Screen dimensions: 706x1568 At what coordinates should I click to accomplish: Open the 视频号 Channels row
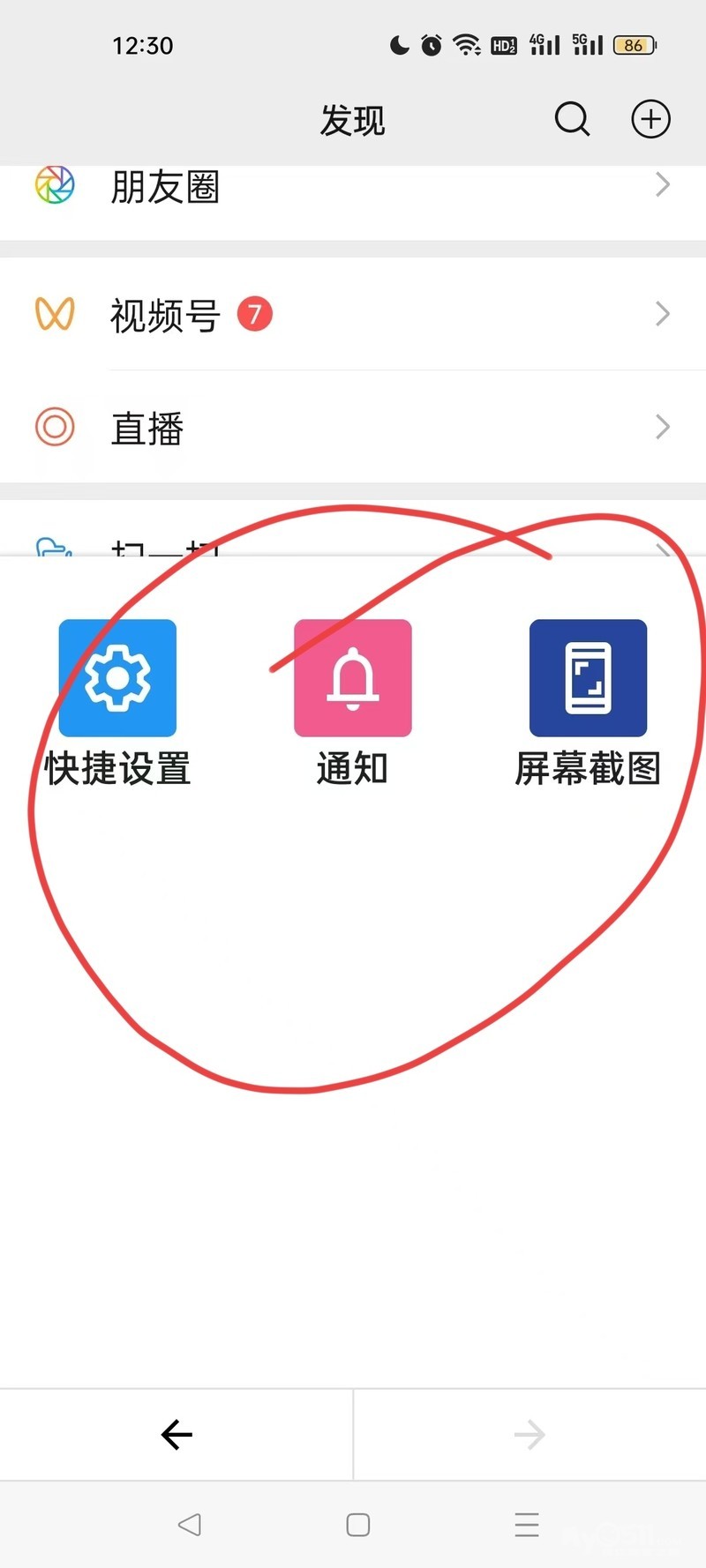(353, 314)
